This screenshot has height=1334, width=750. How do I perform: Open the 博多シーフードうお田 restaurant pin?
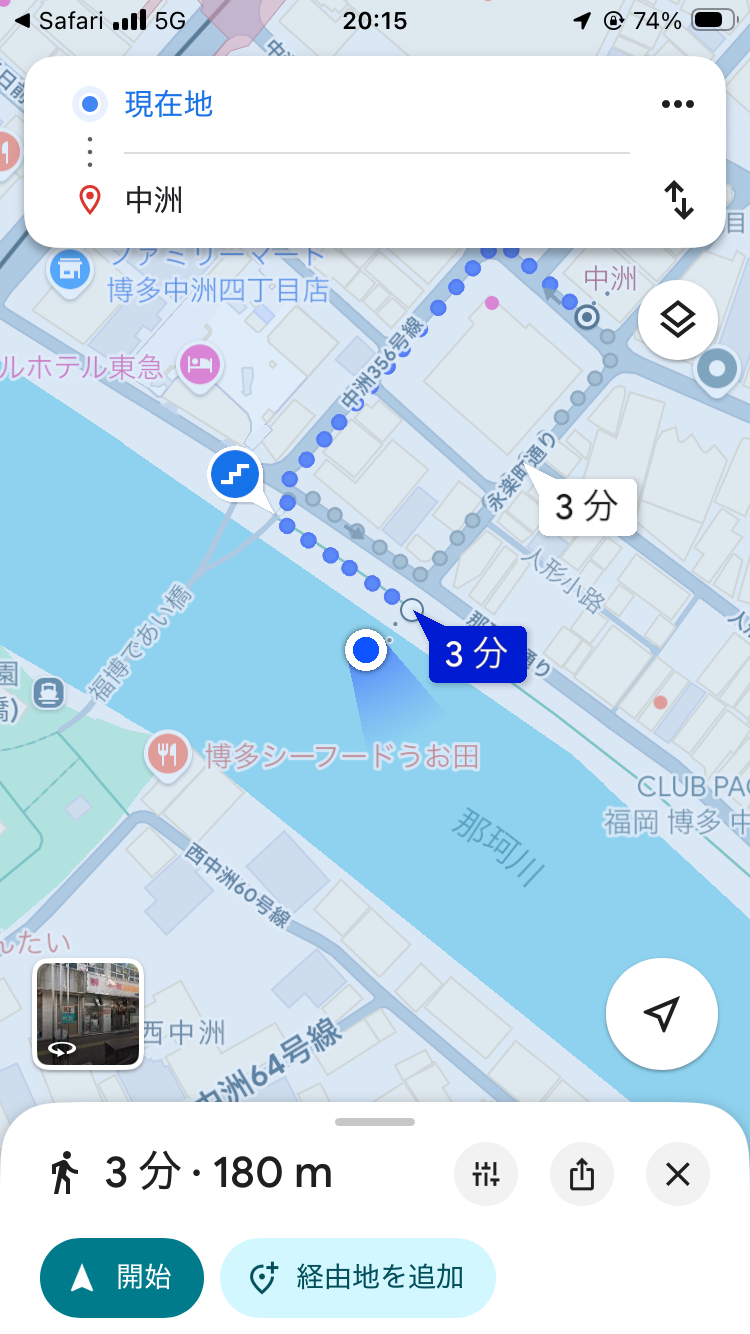pos(167,754)
